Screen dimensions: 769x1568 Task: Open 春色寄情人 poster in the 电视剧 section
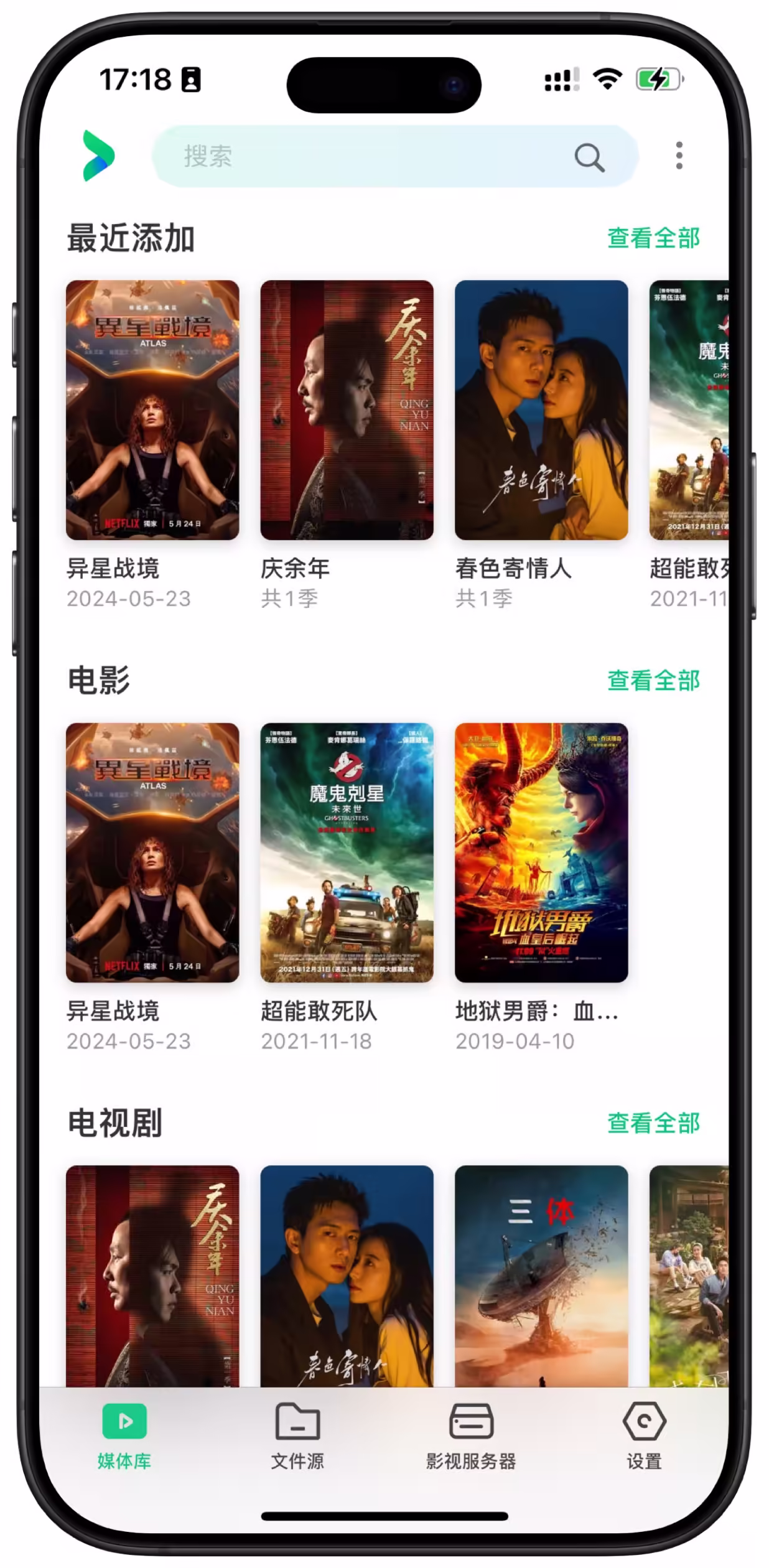[x=347, y=1276]
